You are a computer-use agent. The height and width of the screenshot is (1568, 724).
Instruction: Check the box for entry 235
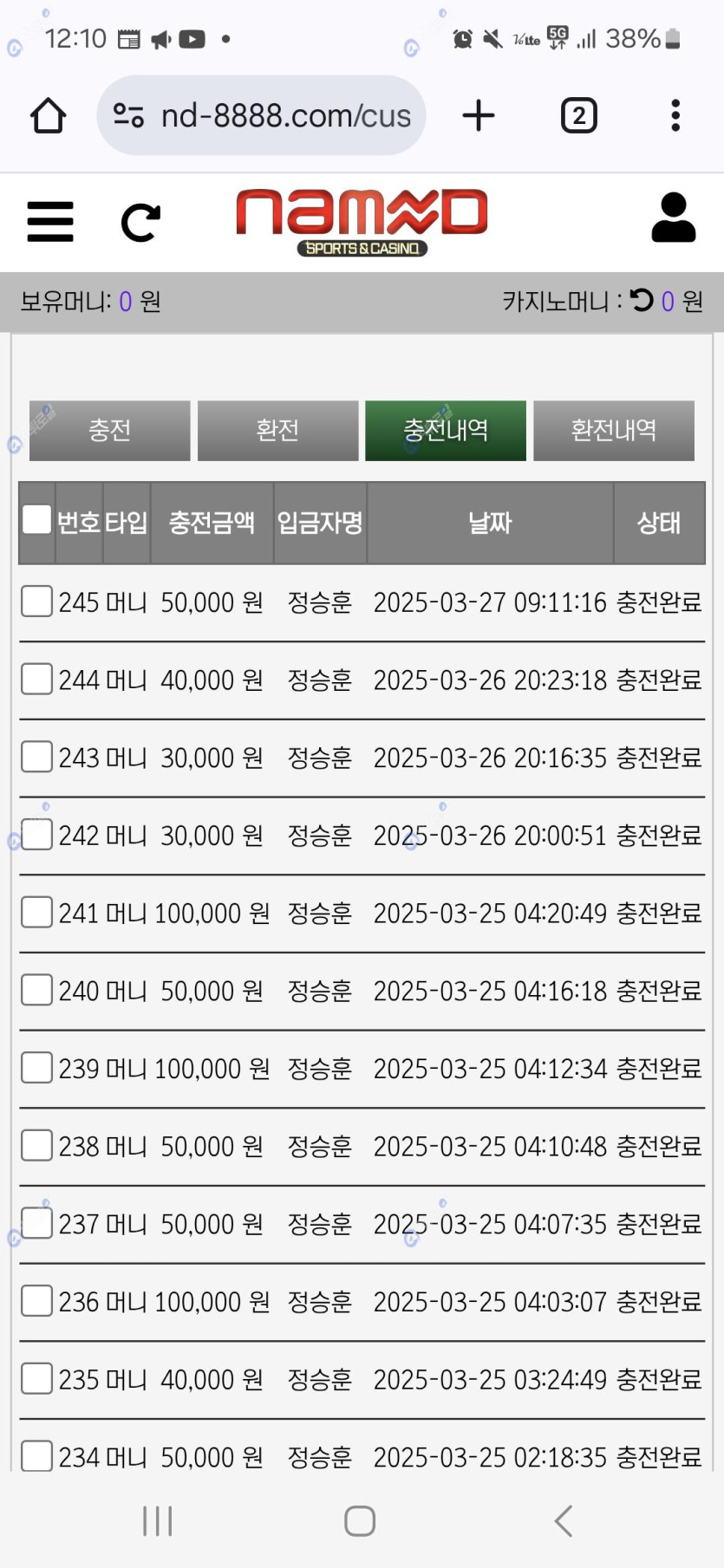tap(36, 1378)
